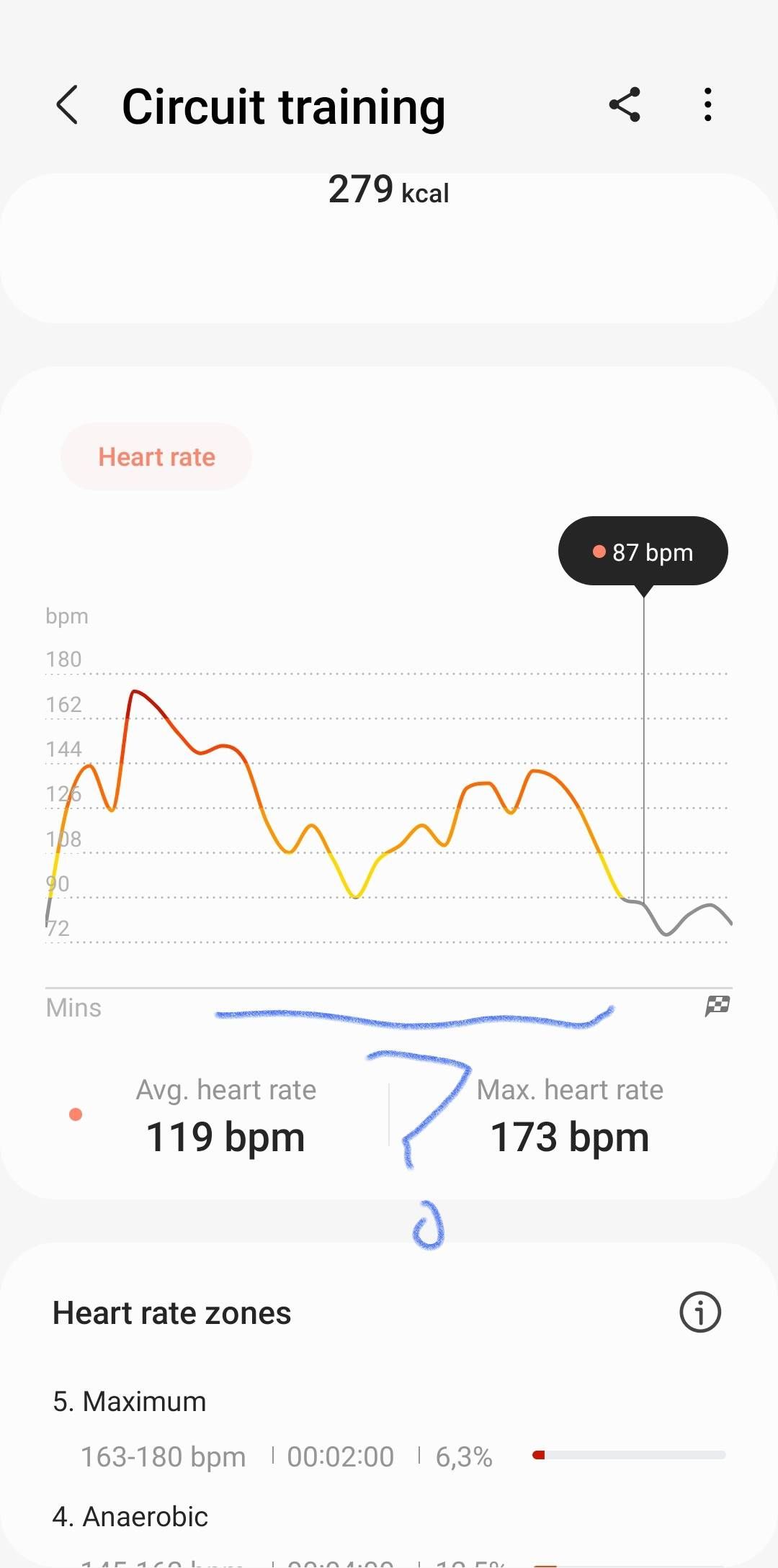This screenshot has height=1568, width=778.
Task: Tap the red heart rate legend dot
Action: [x=76, y=1114]
